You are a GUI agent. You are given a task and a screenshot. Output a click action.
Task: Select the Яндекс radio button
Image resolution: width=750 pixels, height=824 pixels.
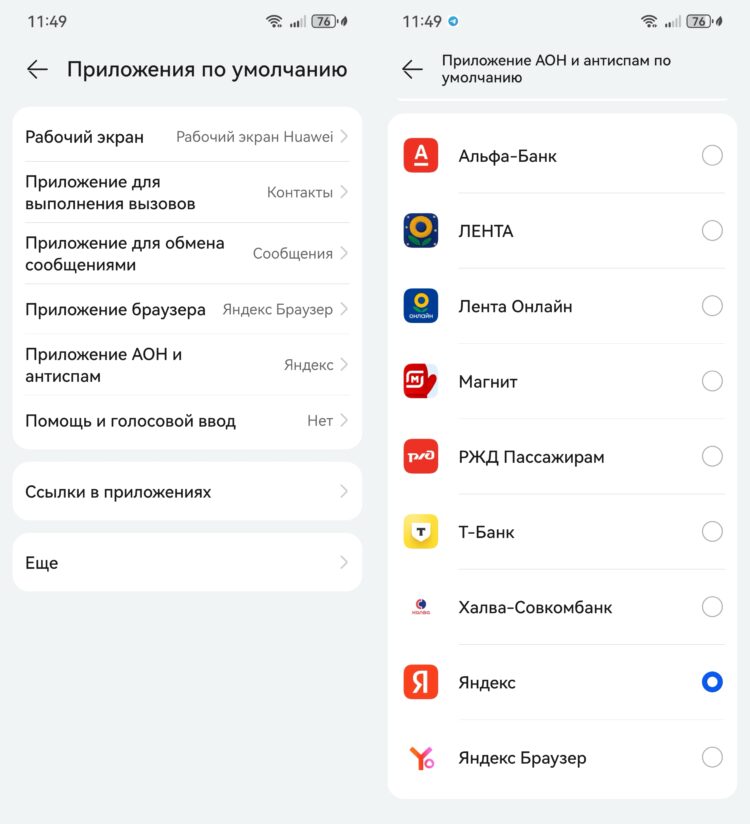(712, 682)
